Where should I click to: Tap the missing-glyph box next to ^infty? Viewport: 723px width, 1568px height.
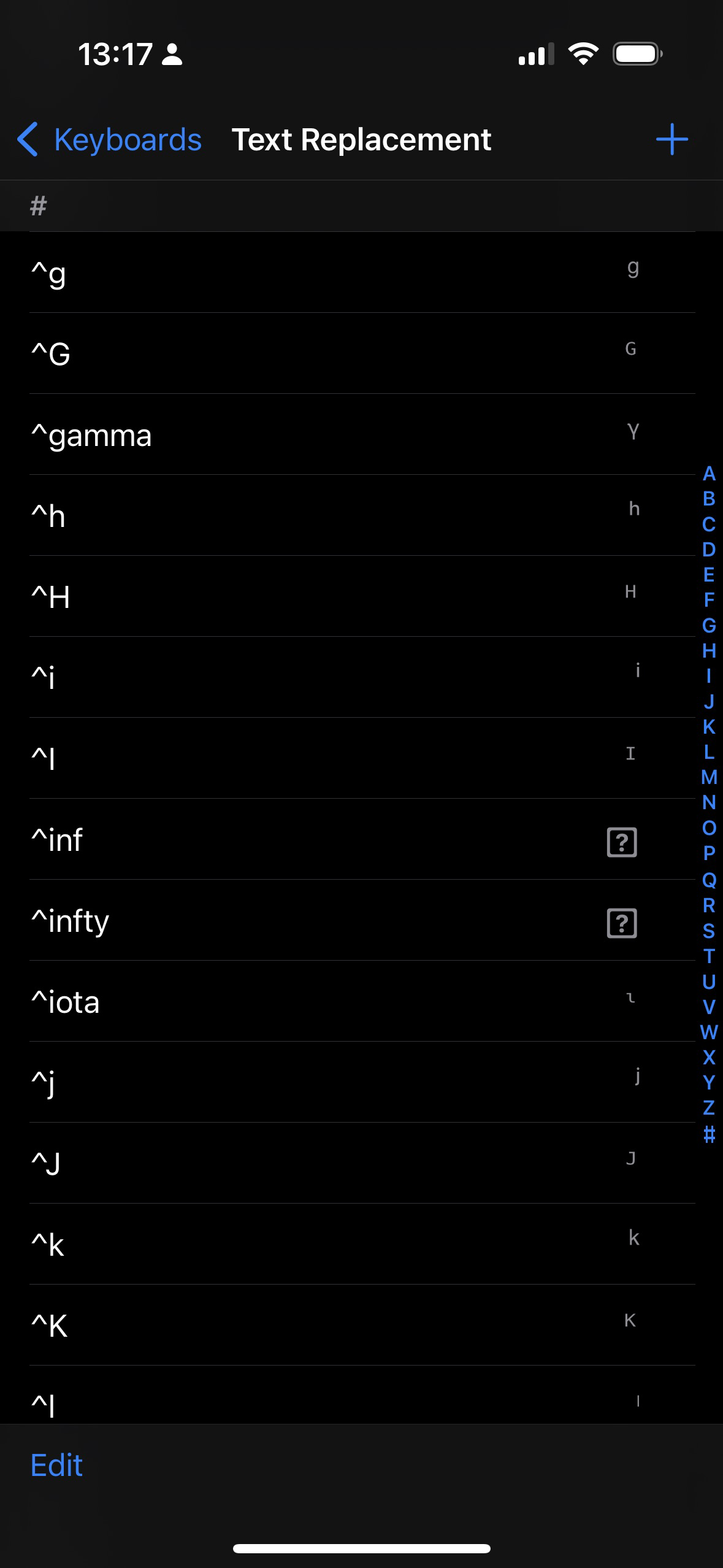click(x=621, y=924)
